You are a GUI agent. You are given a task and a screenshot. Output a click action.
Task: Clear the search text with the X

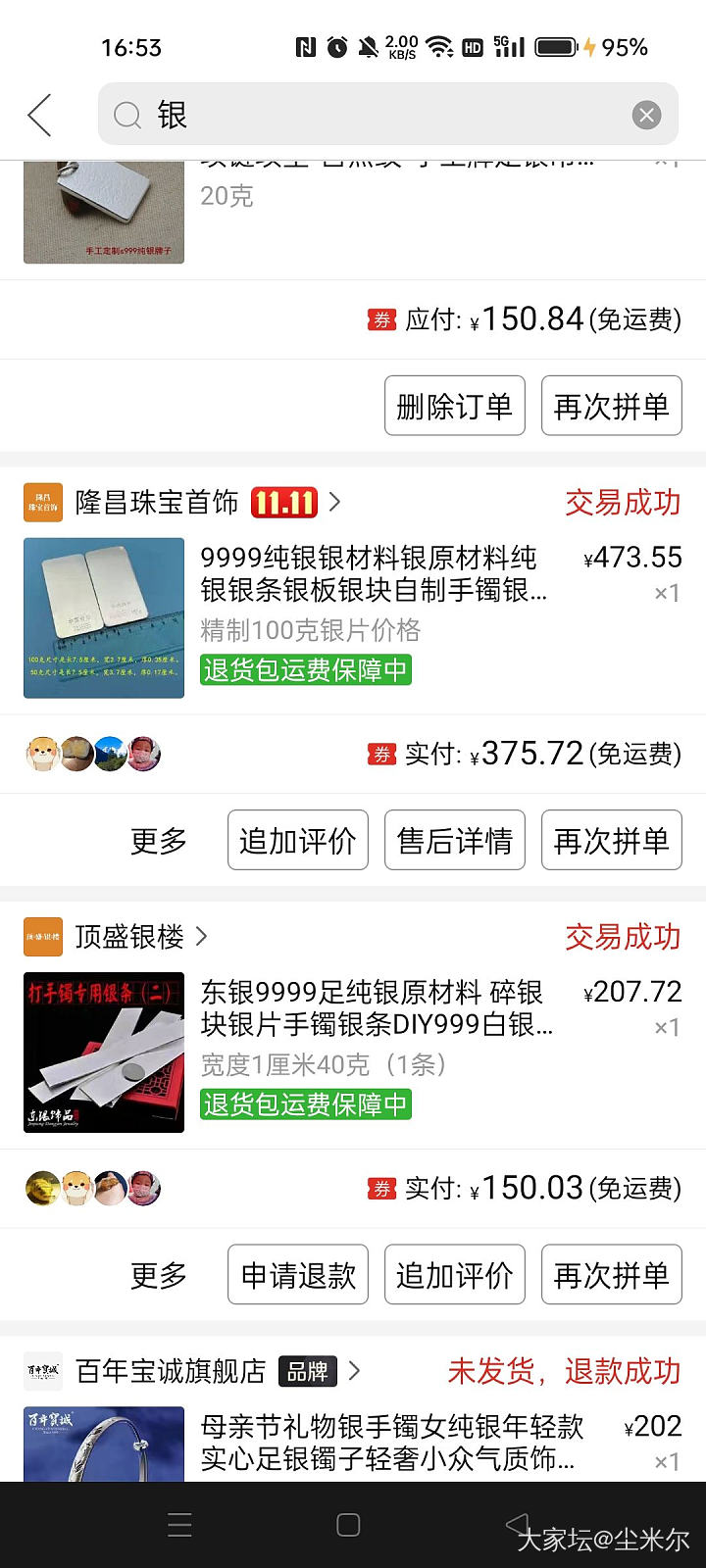(x=646, y=116)
